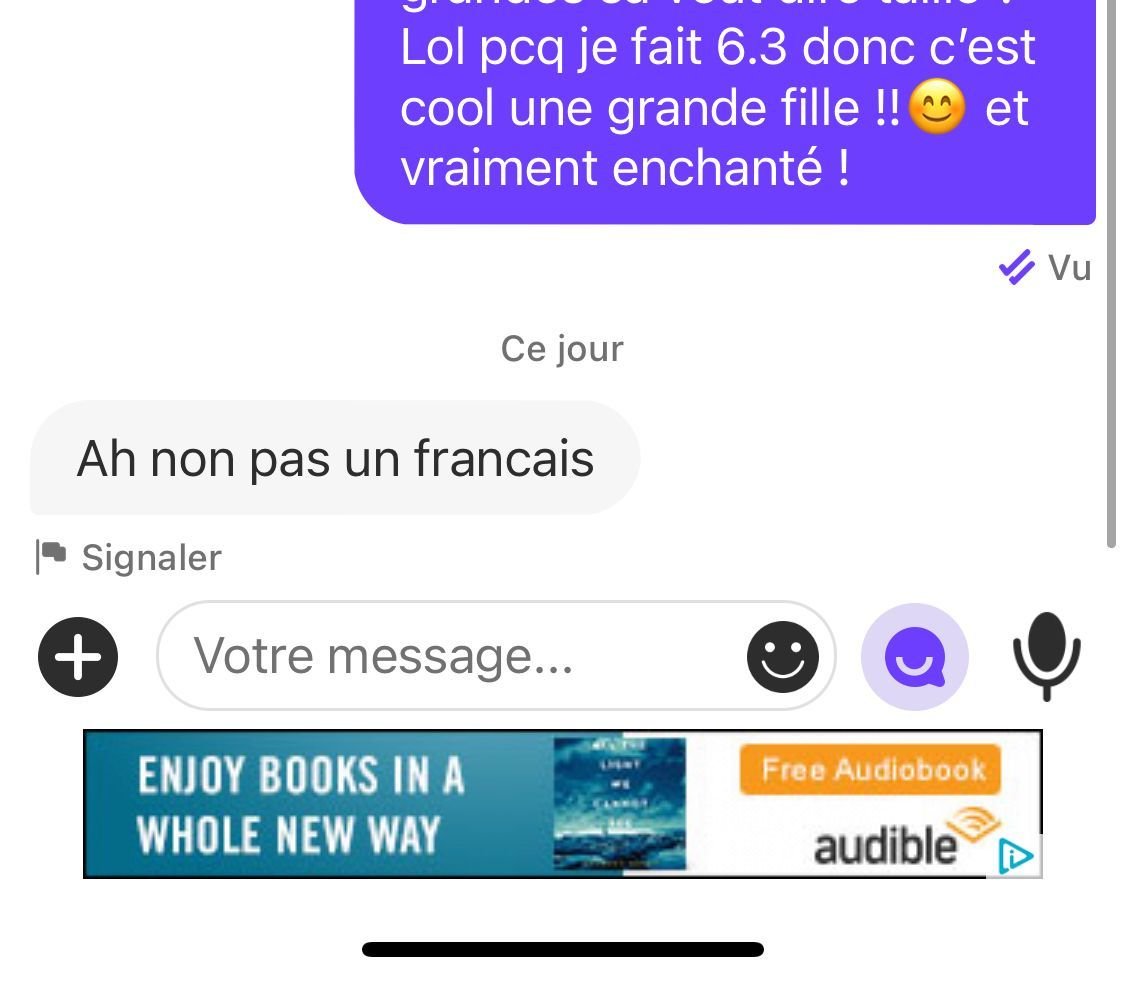This screenshot has width=1125, height=981.
Task: Open the Audible Free Audiobook ad
Action: [x=869, y=770]
